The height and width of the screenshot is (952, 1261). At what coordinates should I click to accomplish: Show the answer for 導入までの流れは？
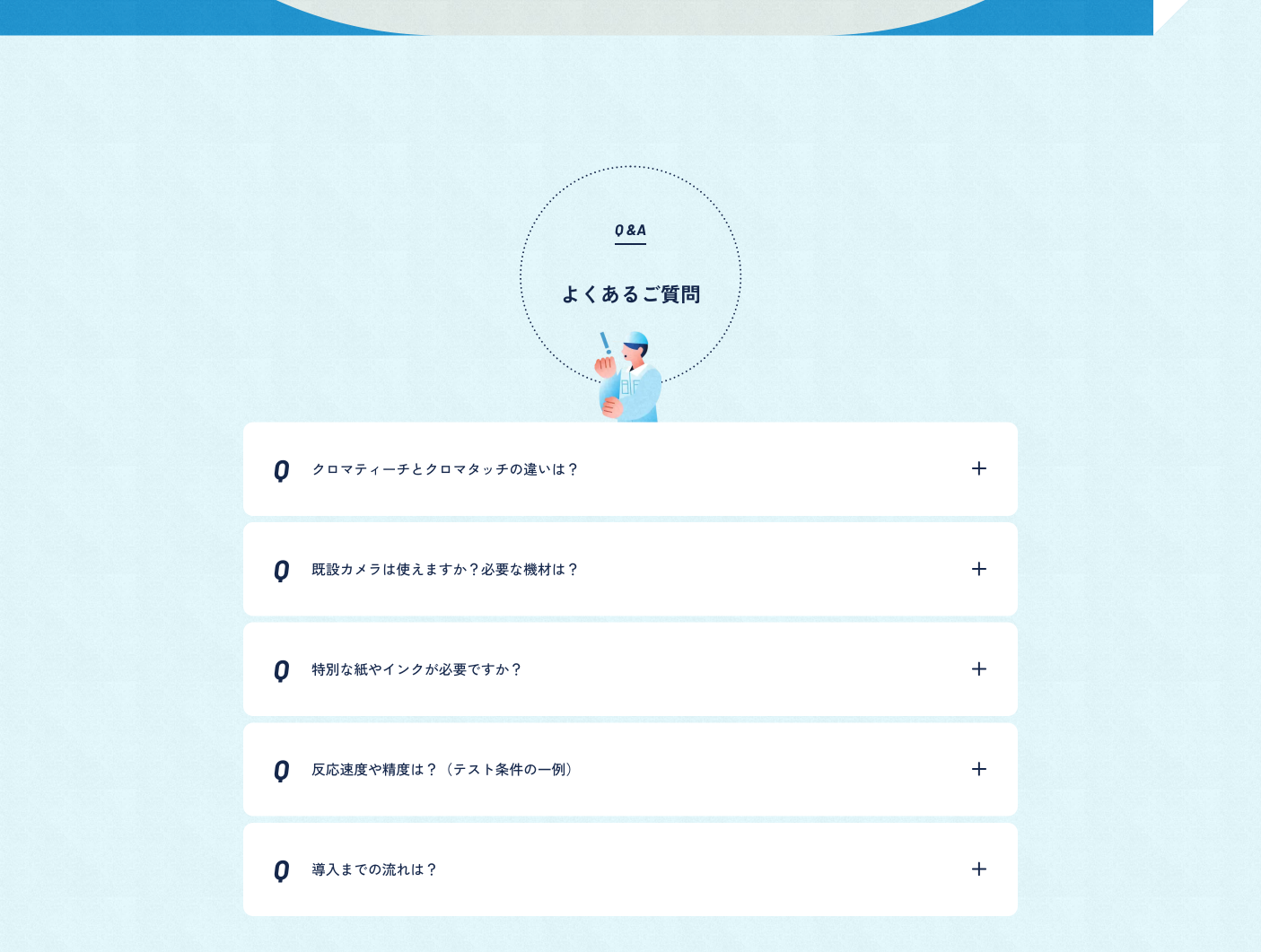coord(978,869)
